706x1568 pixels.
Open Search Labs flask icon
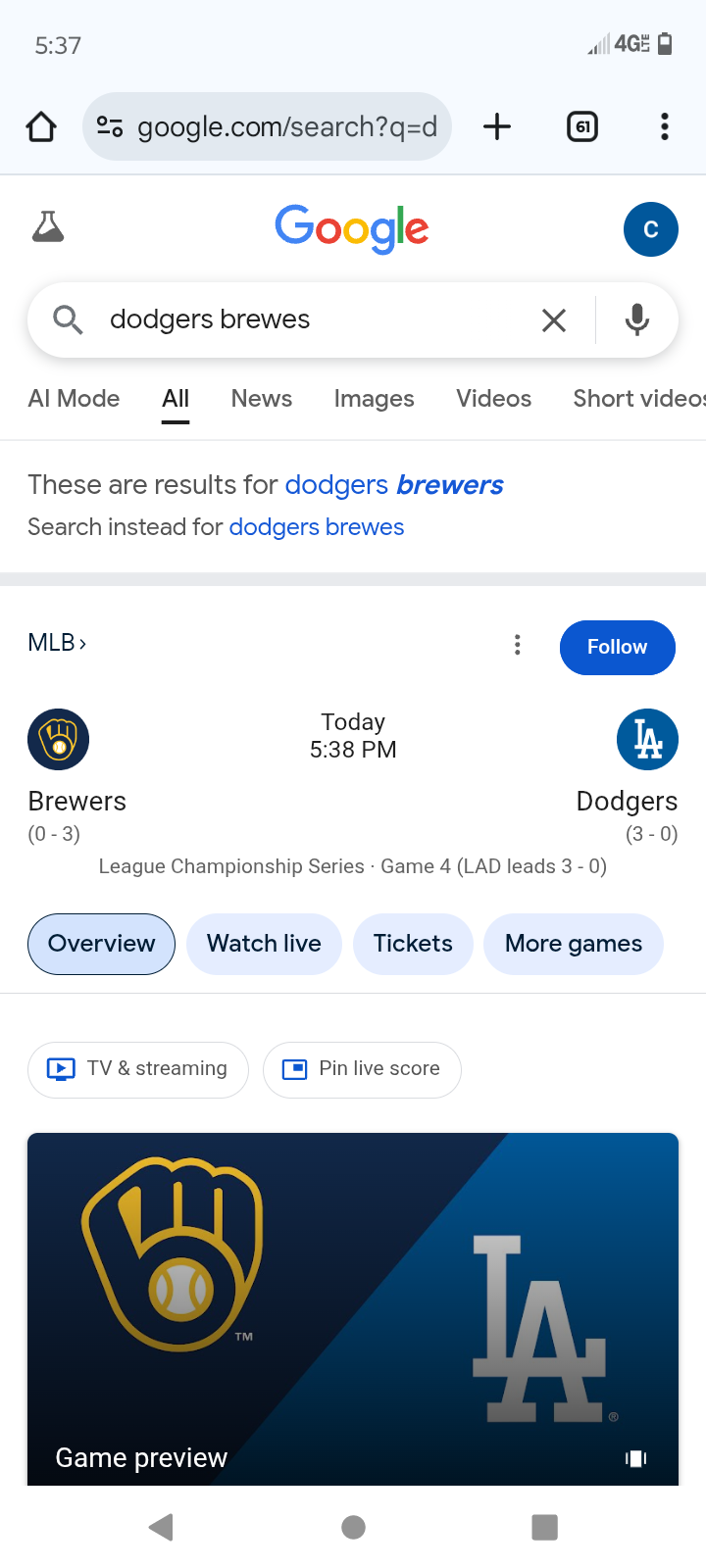point(48,227)
